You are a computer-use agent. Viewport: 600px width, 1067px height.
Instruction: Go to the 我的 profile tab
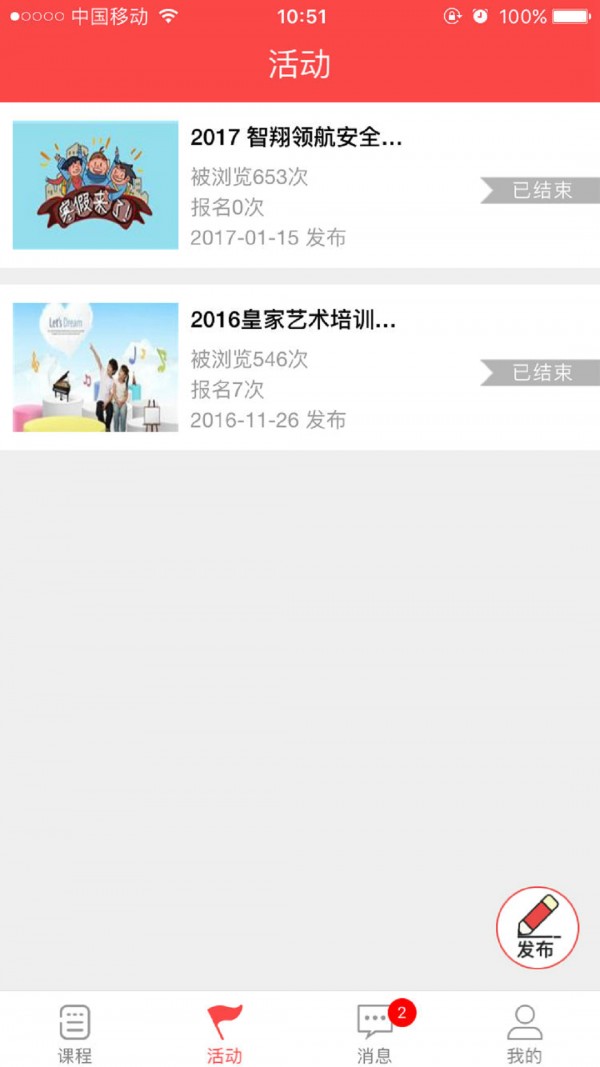[524, 1032]
